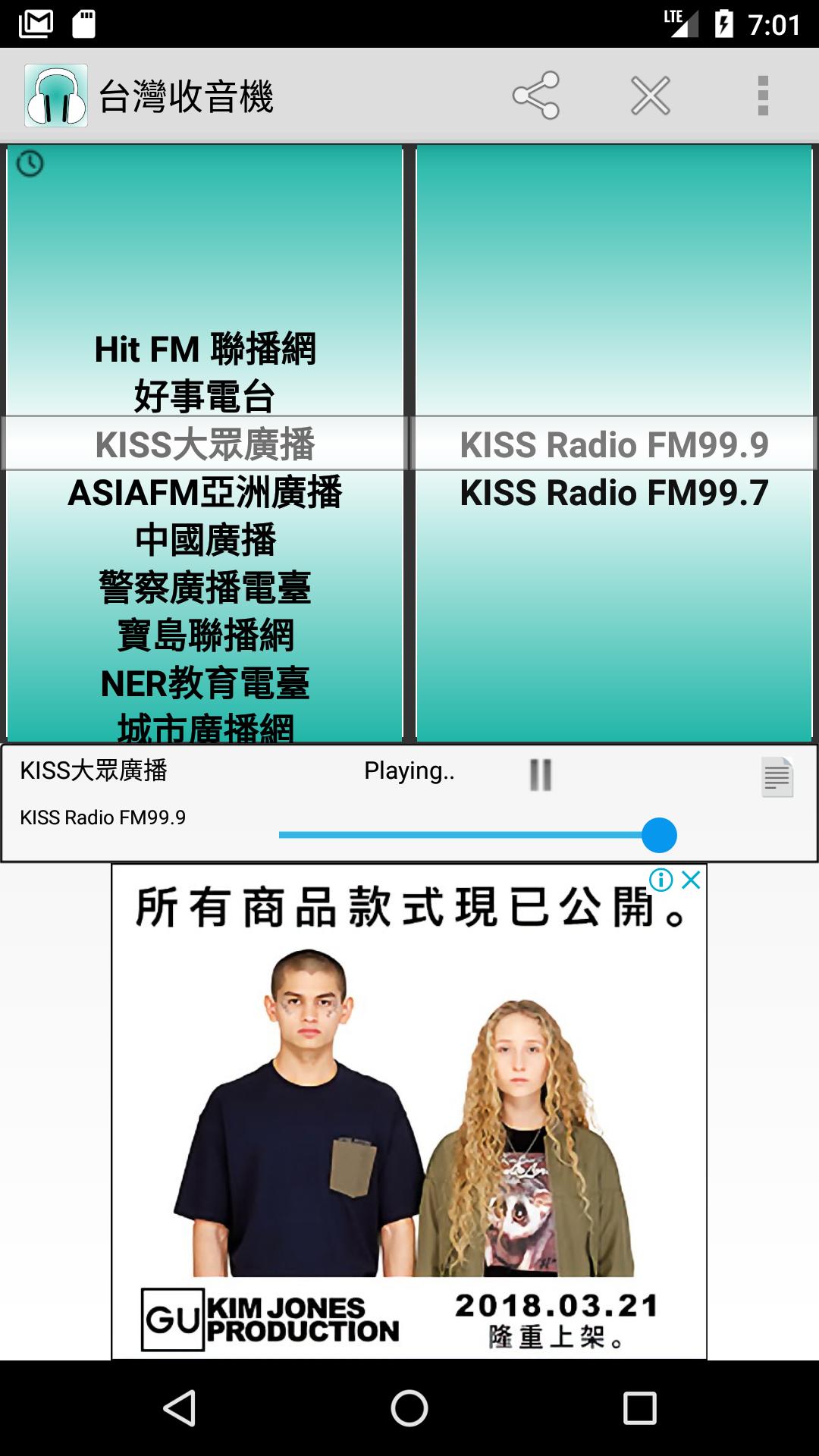Image resolution: width=819 pixels, height=1456 pixels.
Task: Select NER教育電臺 station group
Action: 205,683
